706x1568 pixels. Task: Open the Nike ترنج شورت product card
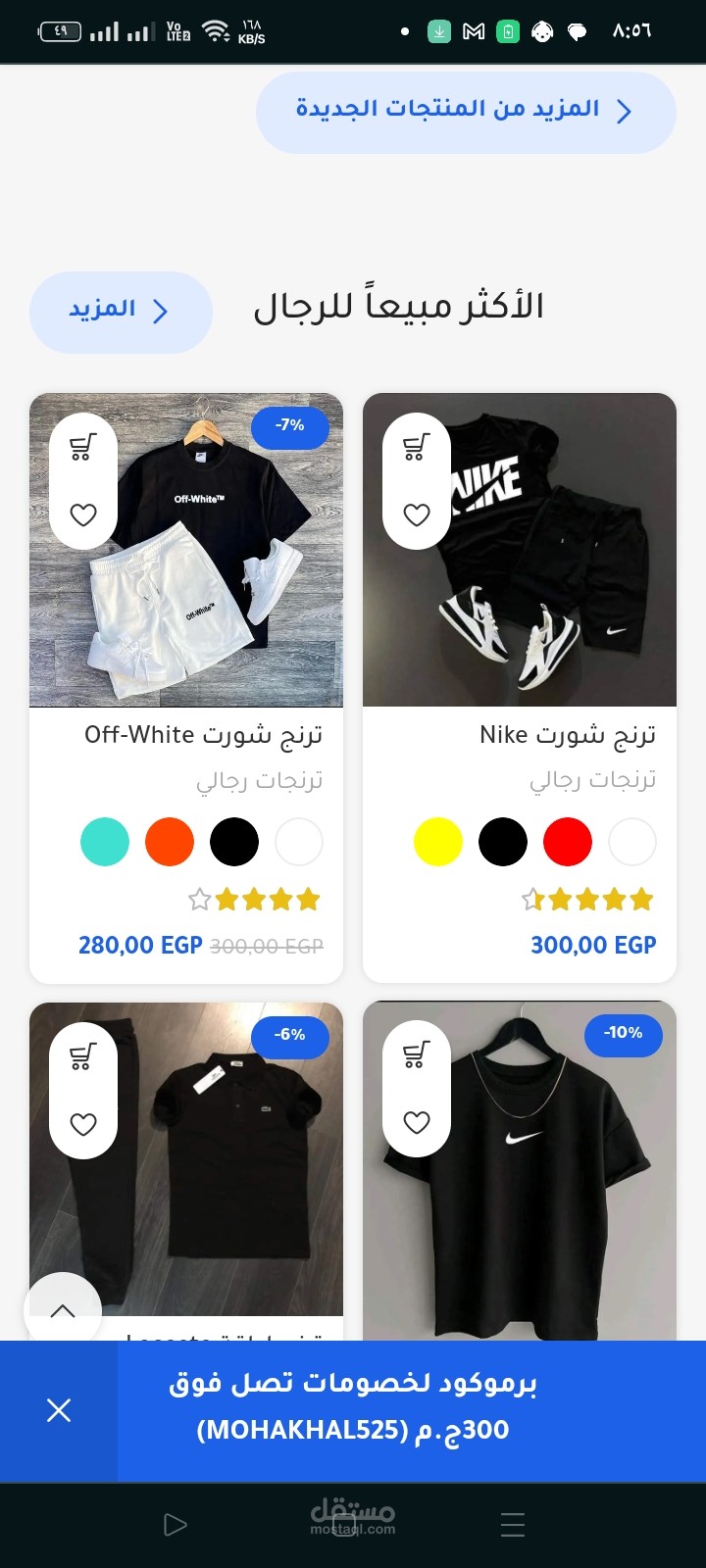coord(567,734)
